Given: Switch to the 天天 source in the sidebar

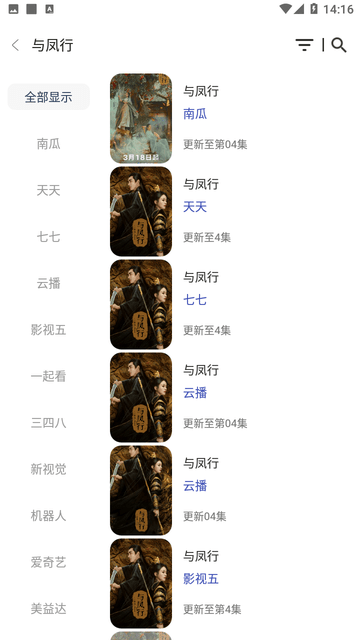Looking at the screenshot, I should [x=49, y=190].
